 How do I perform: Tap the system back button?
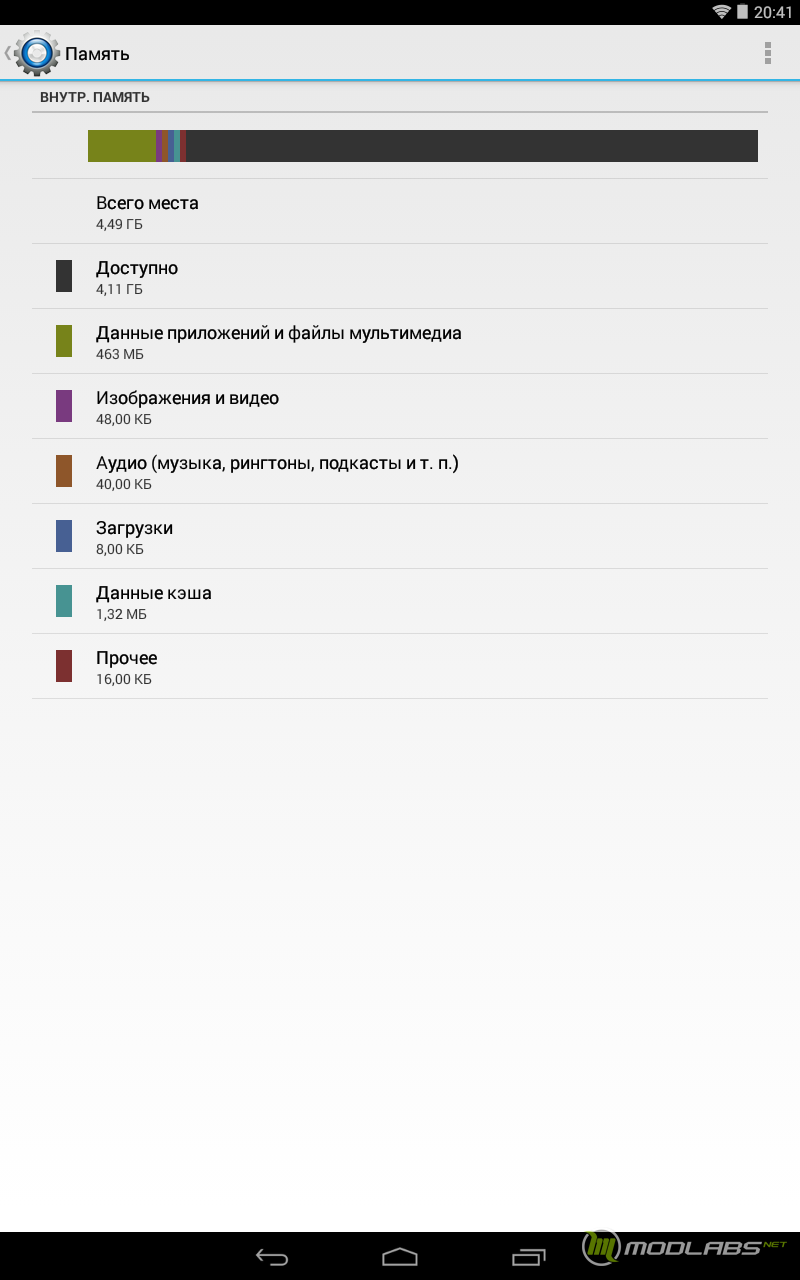pos(272,1256)
